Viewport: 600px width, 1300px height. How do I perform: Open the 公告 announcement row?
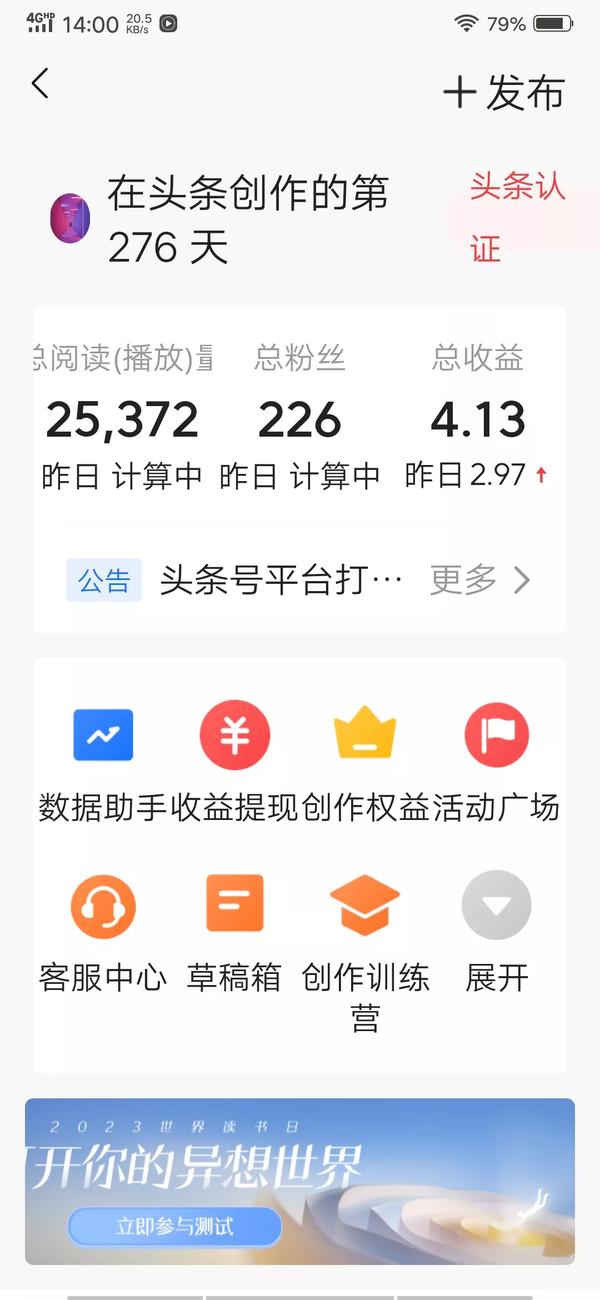[x=280, y=580]
